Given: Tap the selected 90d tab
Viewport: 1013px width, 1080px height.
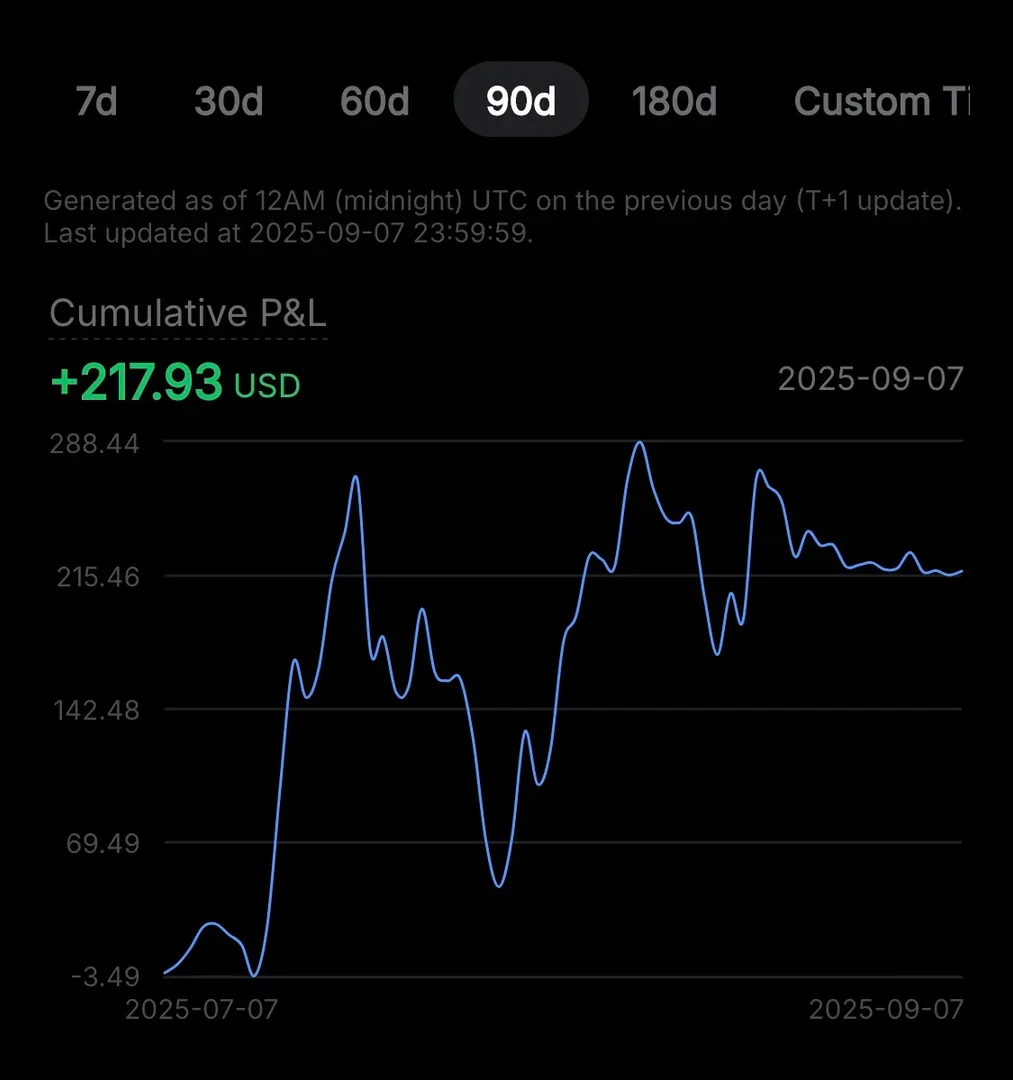Looking at the screenshot, I should point(521,100).
